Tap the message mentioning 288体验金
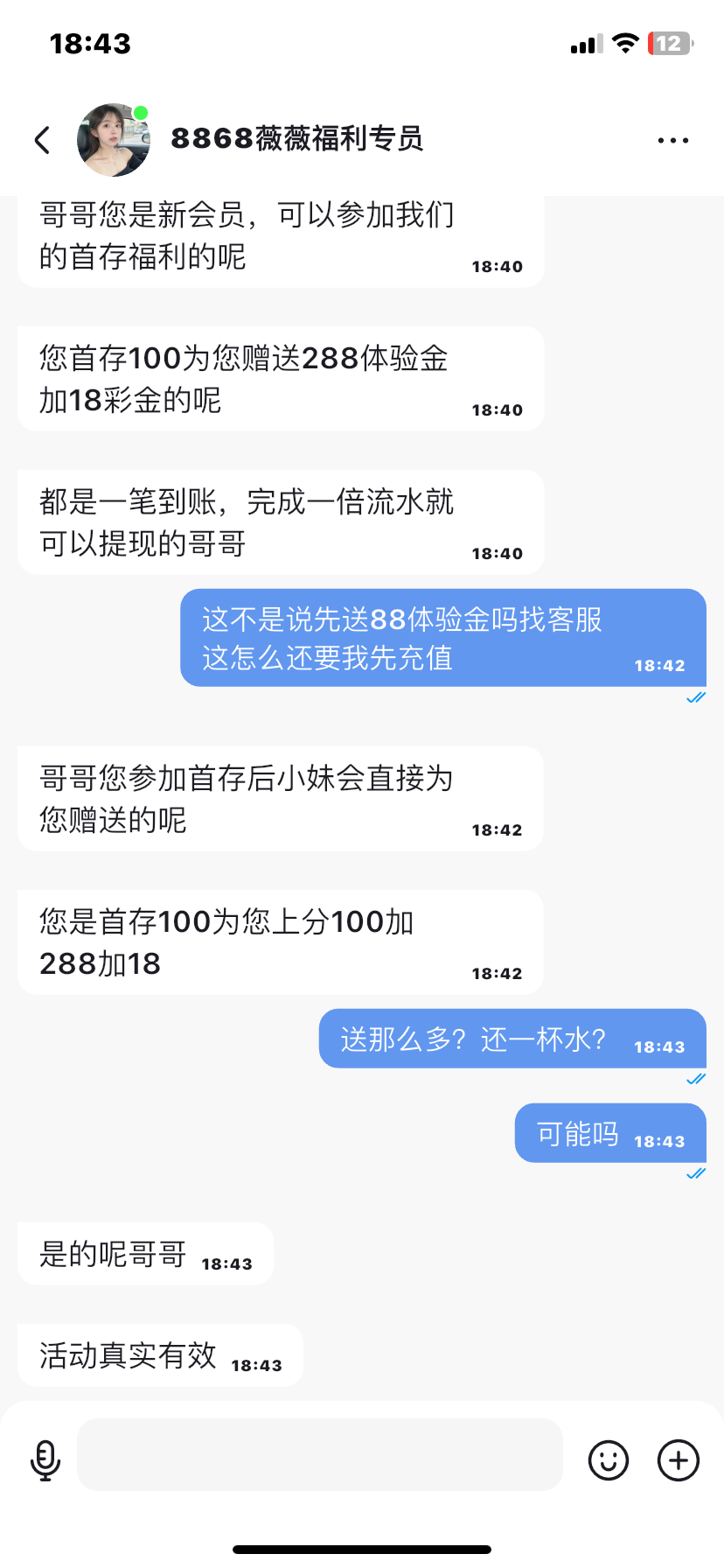Screen dimensions: 724x1568 [280, 376]
